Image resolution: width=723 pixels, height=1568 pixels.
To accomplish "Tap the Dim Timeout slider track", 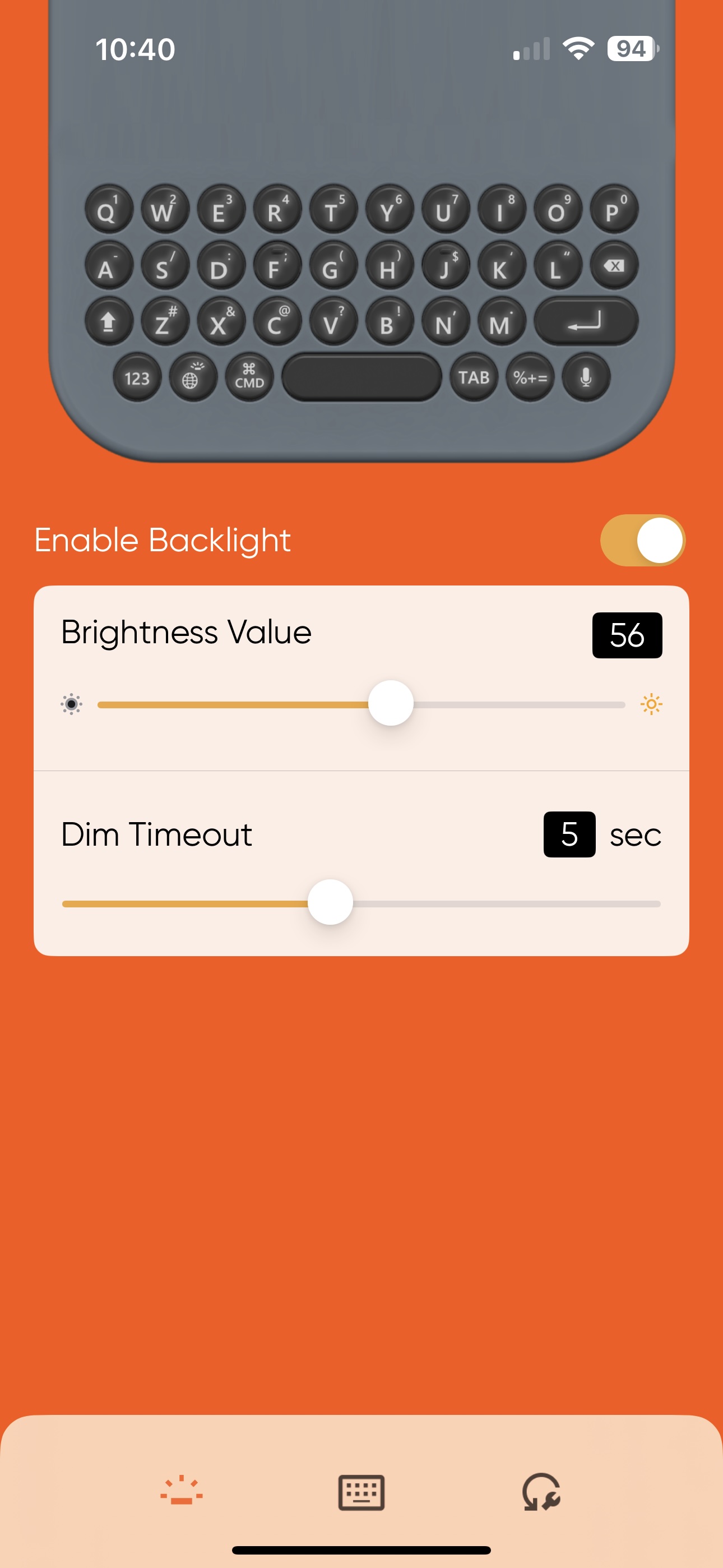I will [x=361, y=903].
